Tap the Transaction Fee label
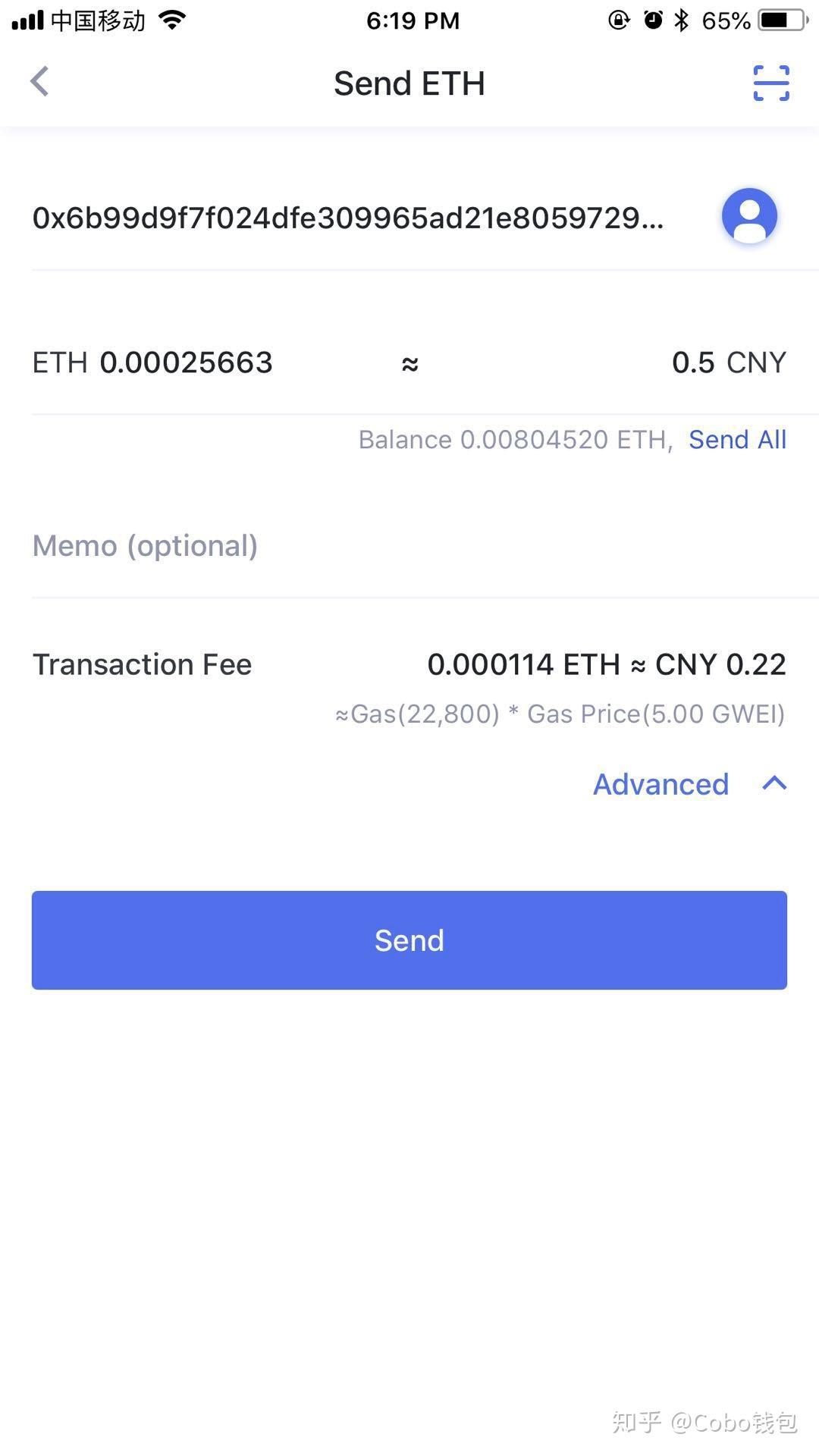The image size is (819, 1456). click(142, 664)
